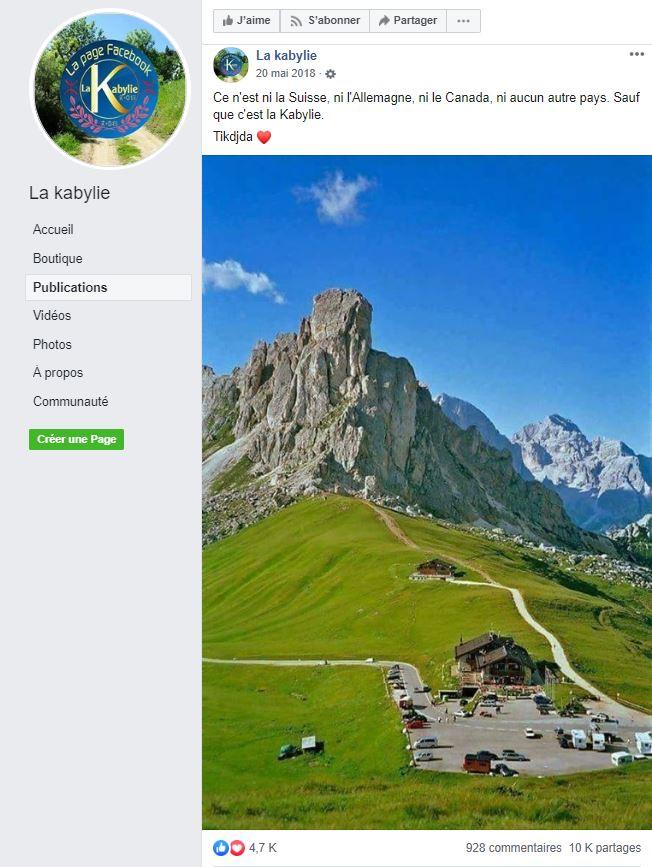This screenshot has width=652, height=867.
Task: Show who reacted with 4,7 K
Action: point(262,847)
